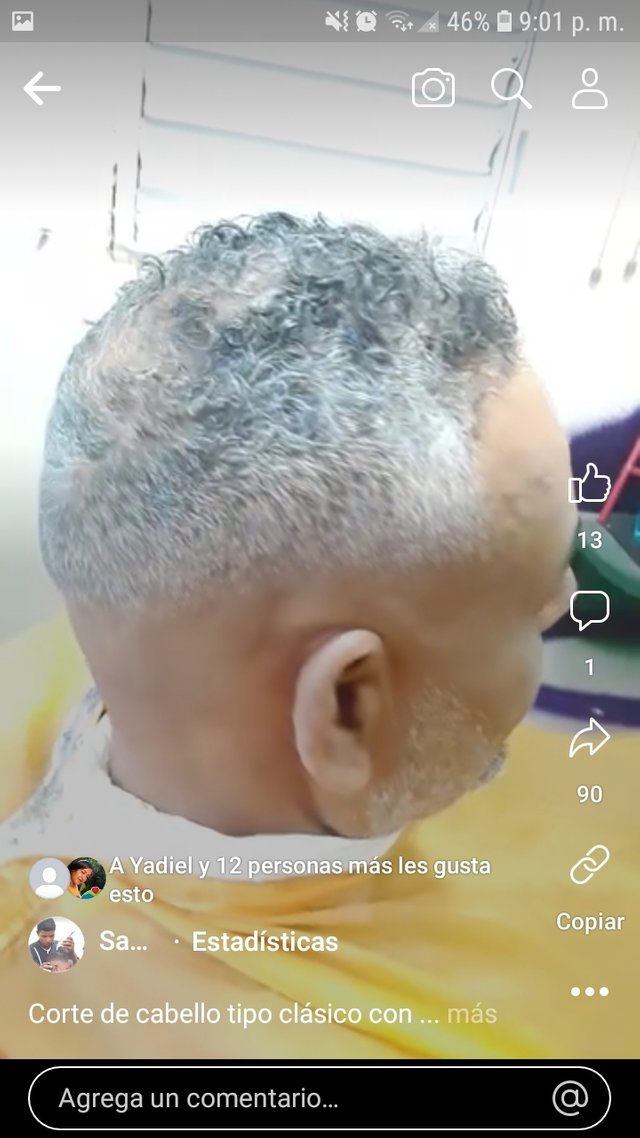Image resolution: width=640 pixels, height=1138 pixels.
Task: Open Estadísticas for this video
Action: pos(264,942)
